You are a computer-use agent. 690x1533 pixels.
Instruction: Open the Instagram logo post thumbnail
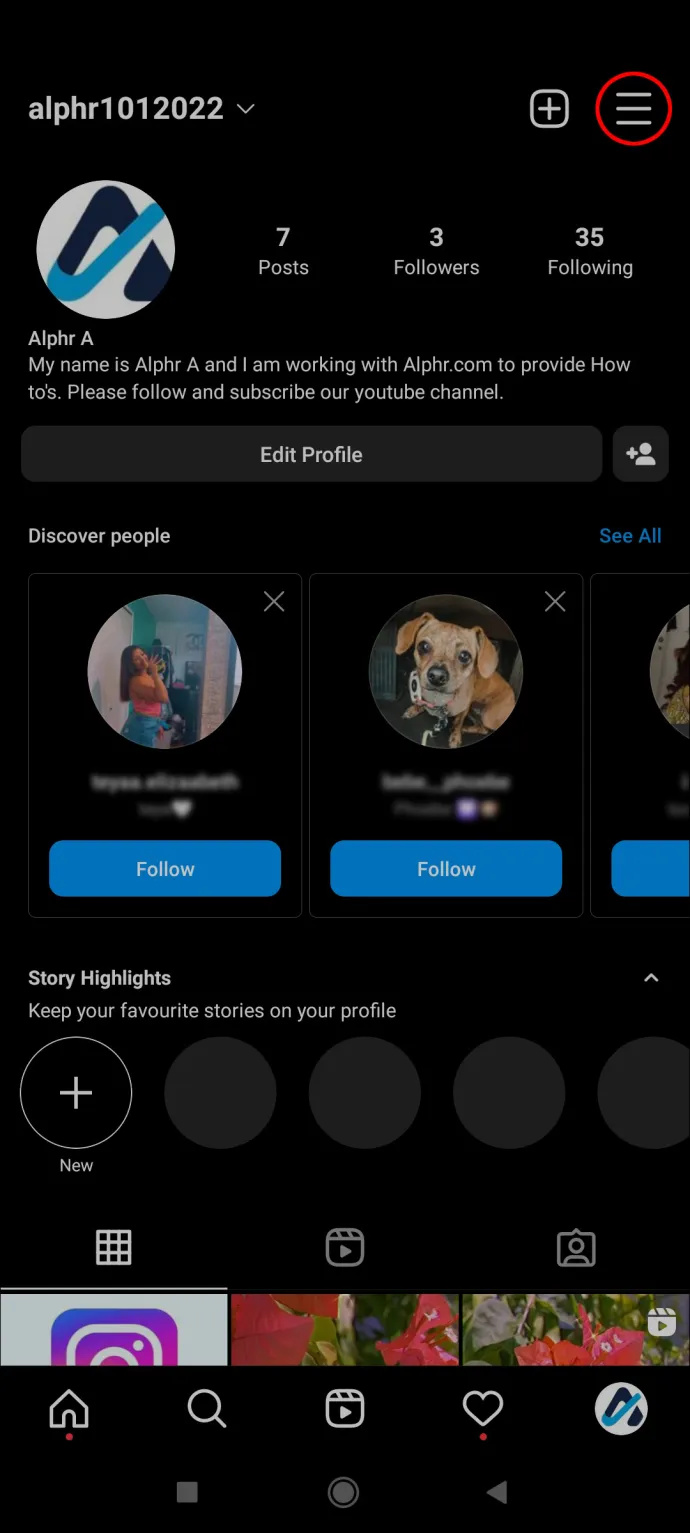click(x=114, y=1330)
